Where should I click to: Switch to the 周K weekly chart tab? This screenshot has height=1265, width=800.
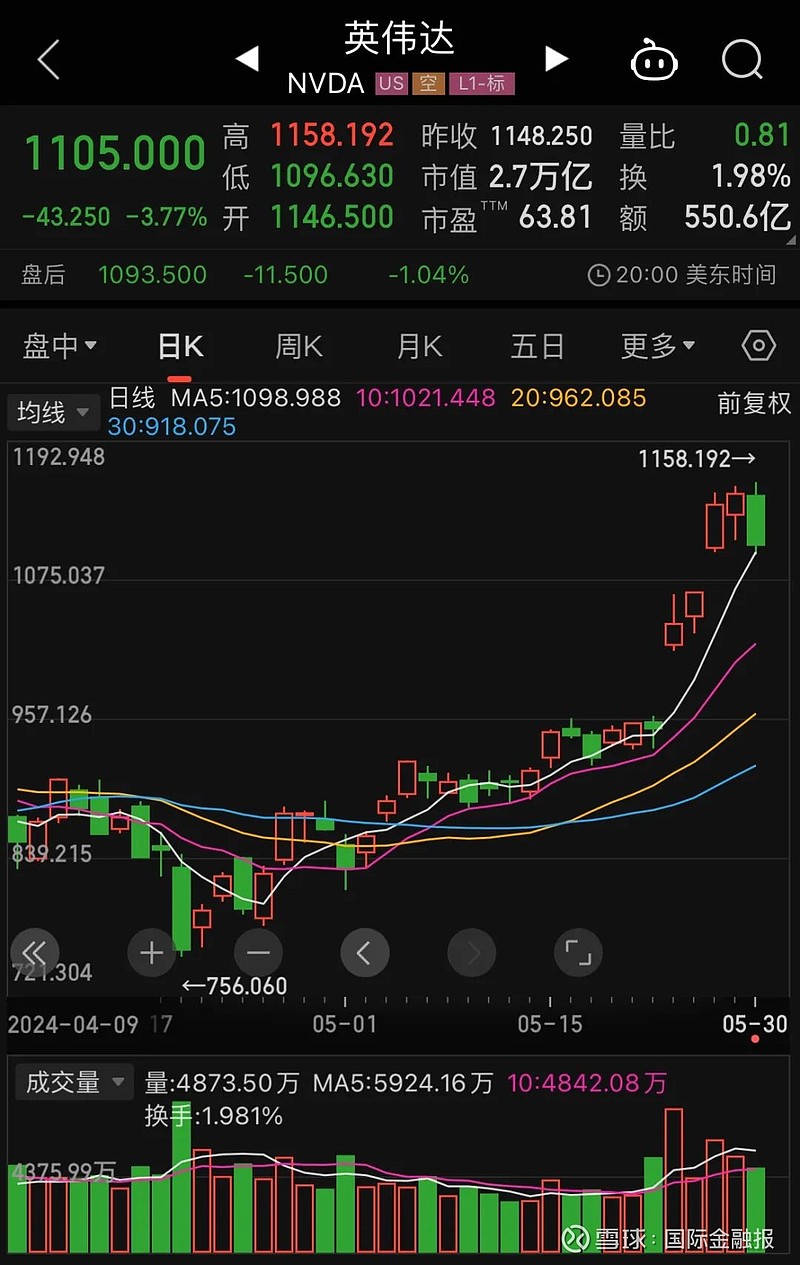(298, 344)
